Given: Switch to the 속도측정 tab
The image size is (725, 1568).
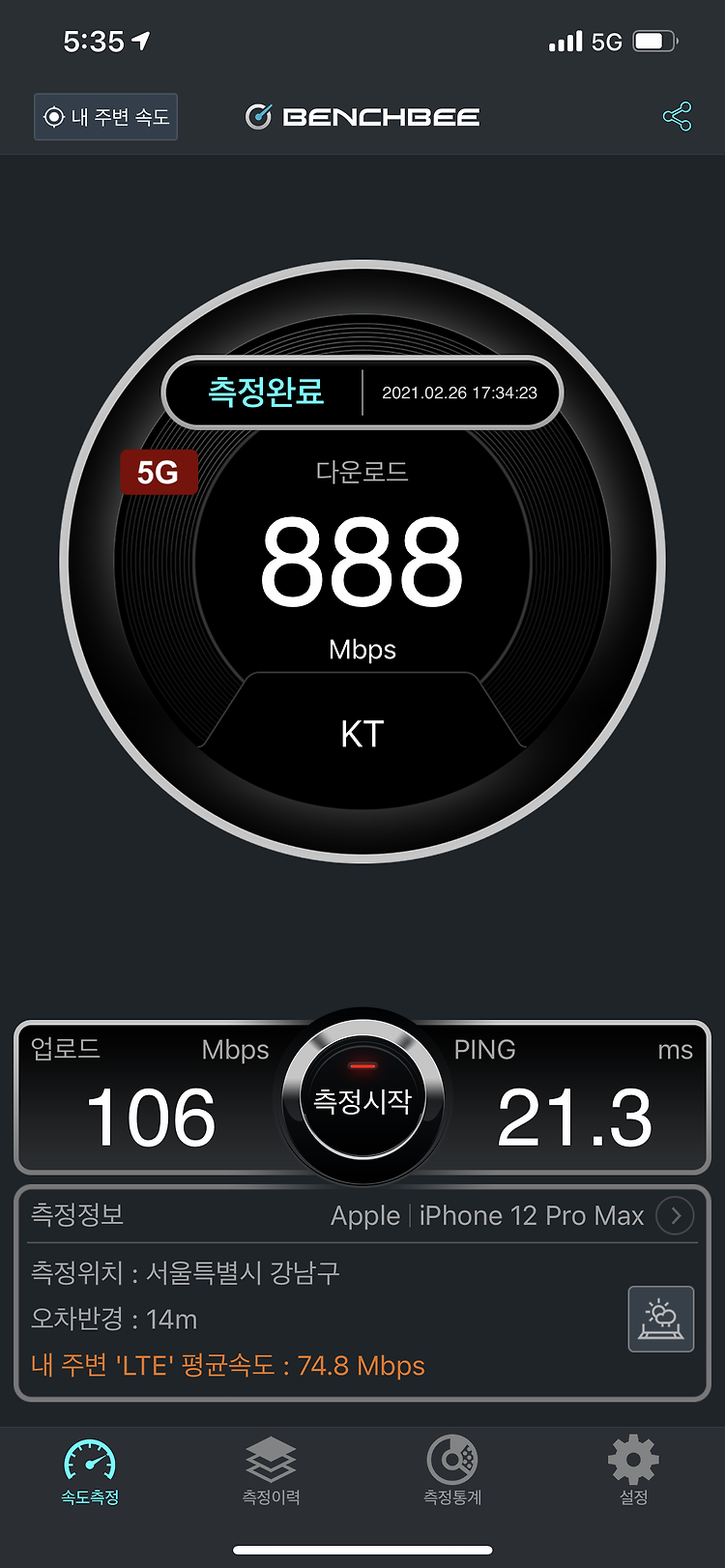Looking at the screenshot, I should (x=90, y=1471).
